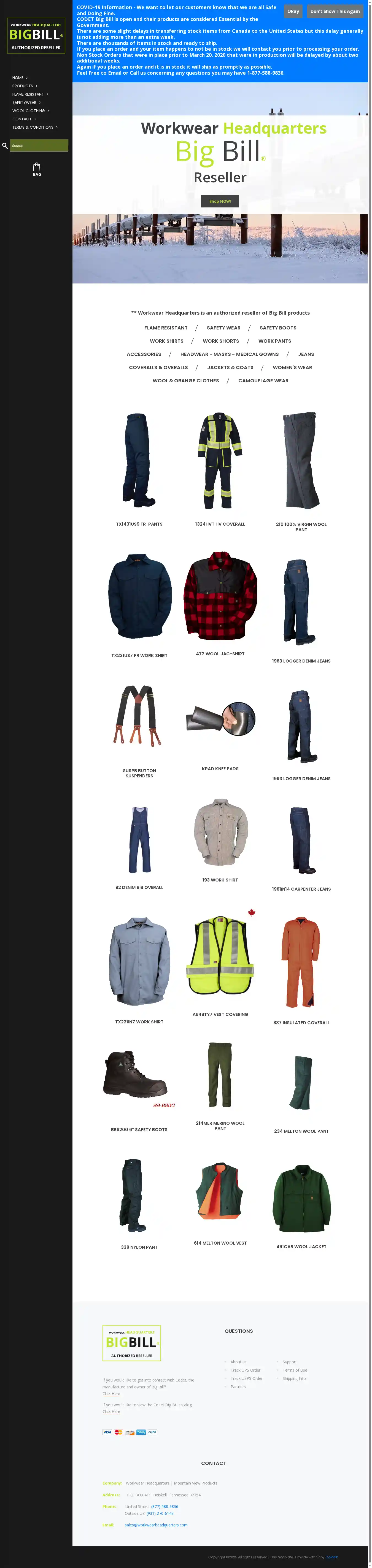Open the Products menu item

click(23, 86)
